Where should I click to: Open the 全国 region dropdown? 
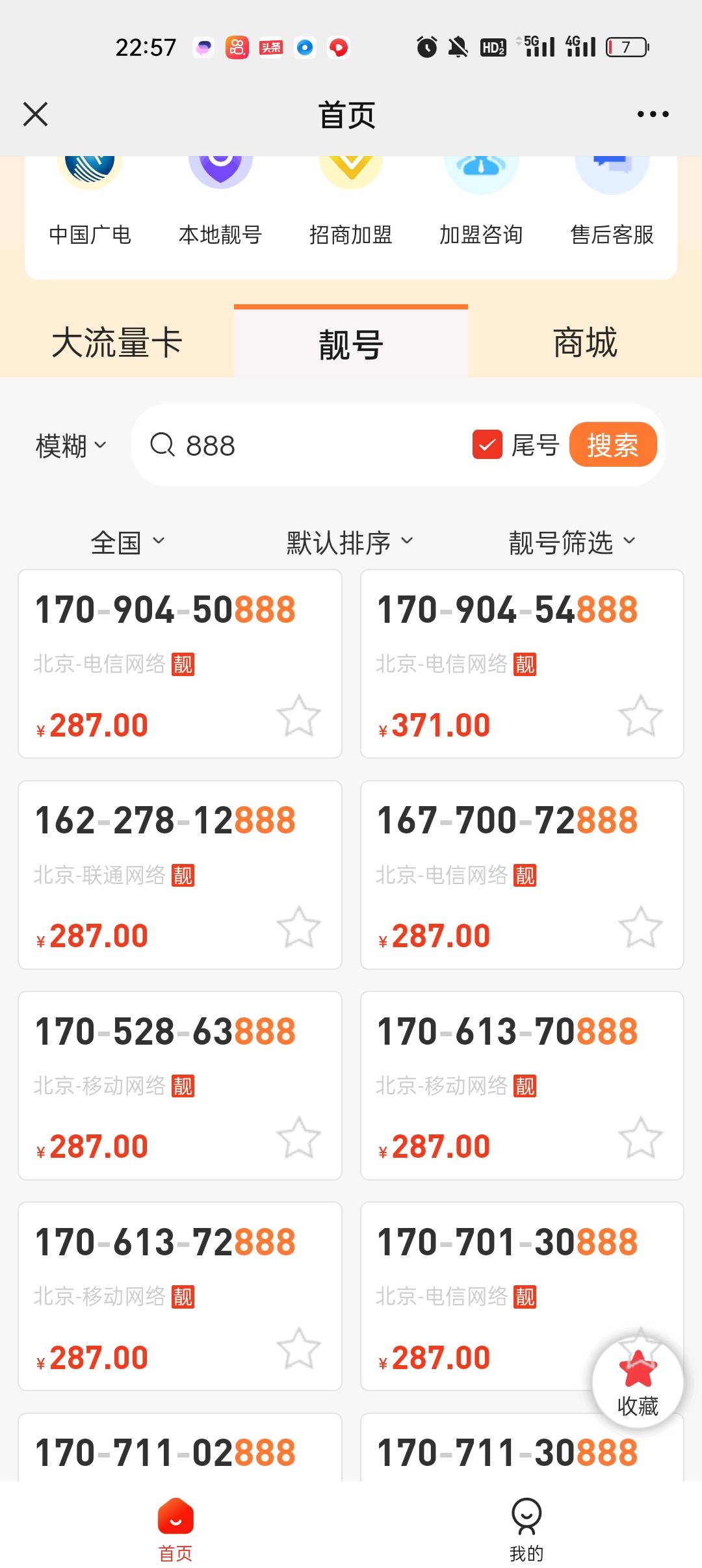[128, 542]
